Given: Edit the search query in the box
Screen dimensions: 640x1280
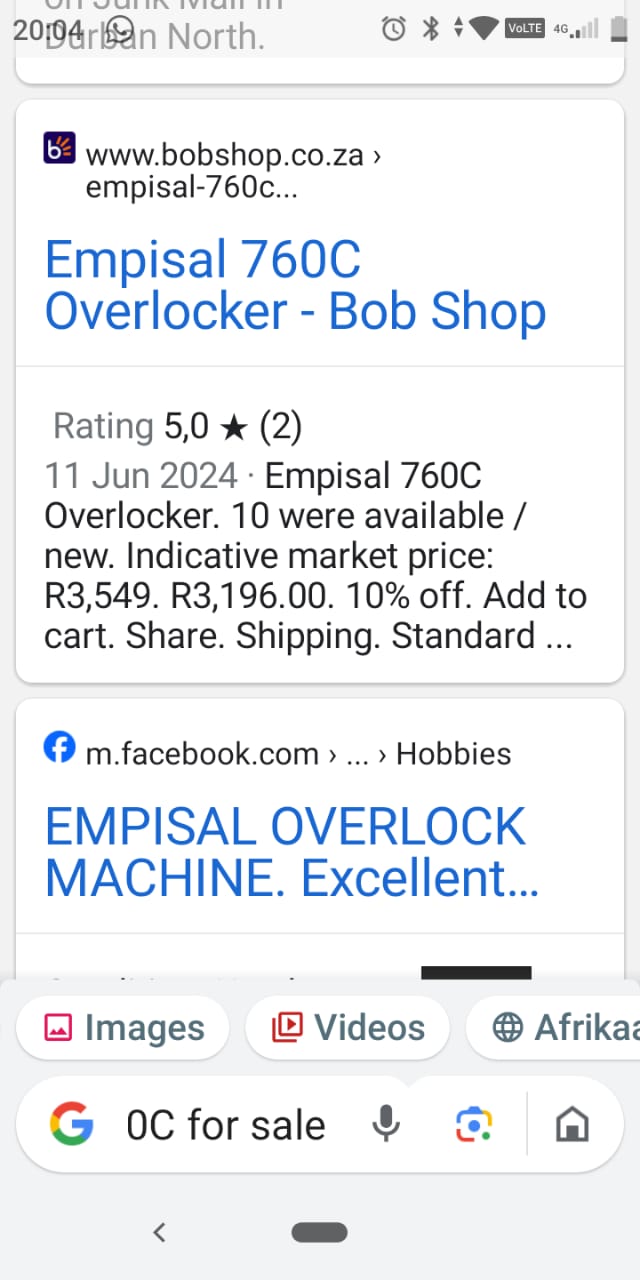Looking at the screenshot, I should pos(225,1126).
